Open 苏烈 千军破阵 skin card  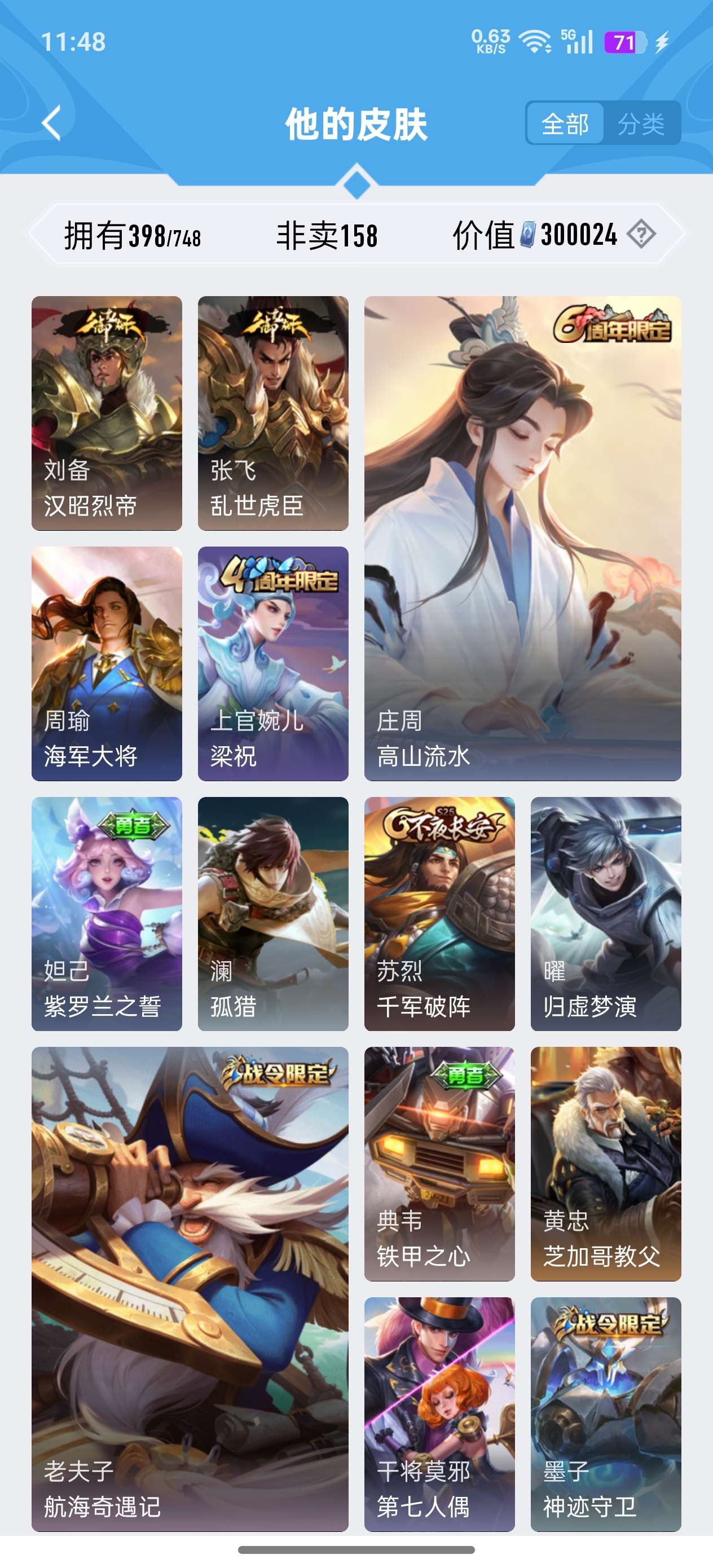pos(439,913)
